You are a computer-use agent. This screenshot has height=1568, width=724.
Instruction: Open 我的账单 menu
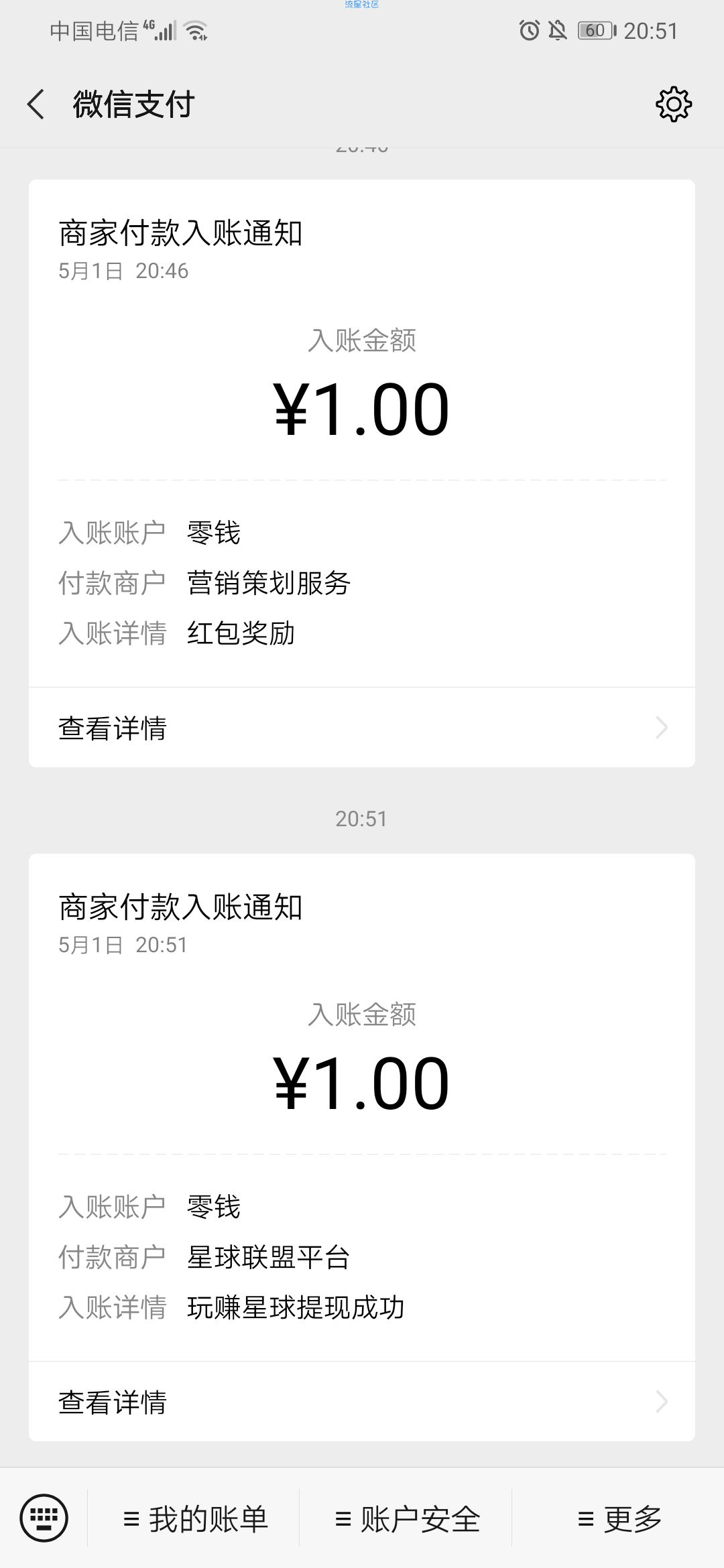[x=195, y=1518]
